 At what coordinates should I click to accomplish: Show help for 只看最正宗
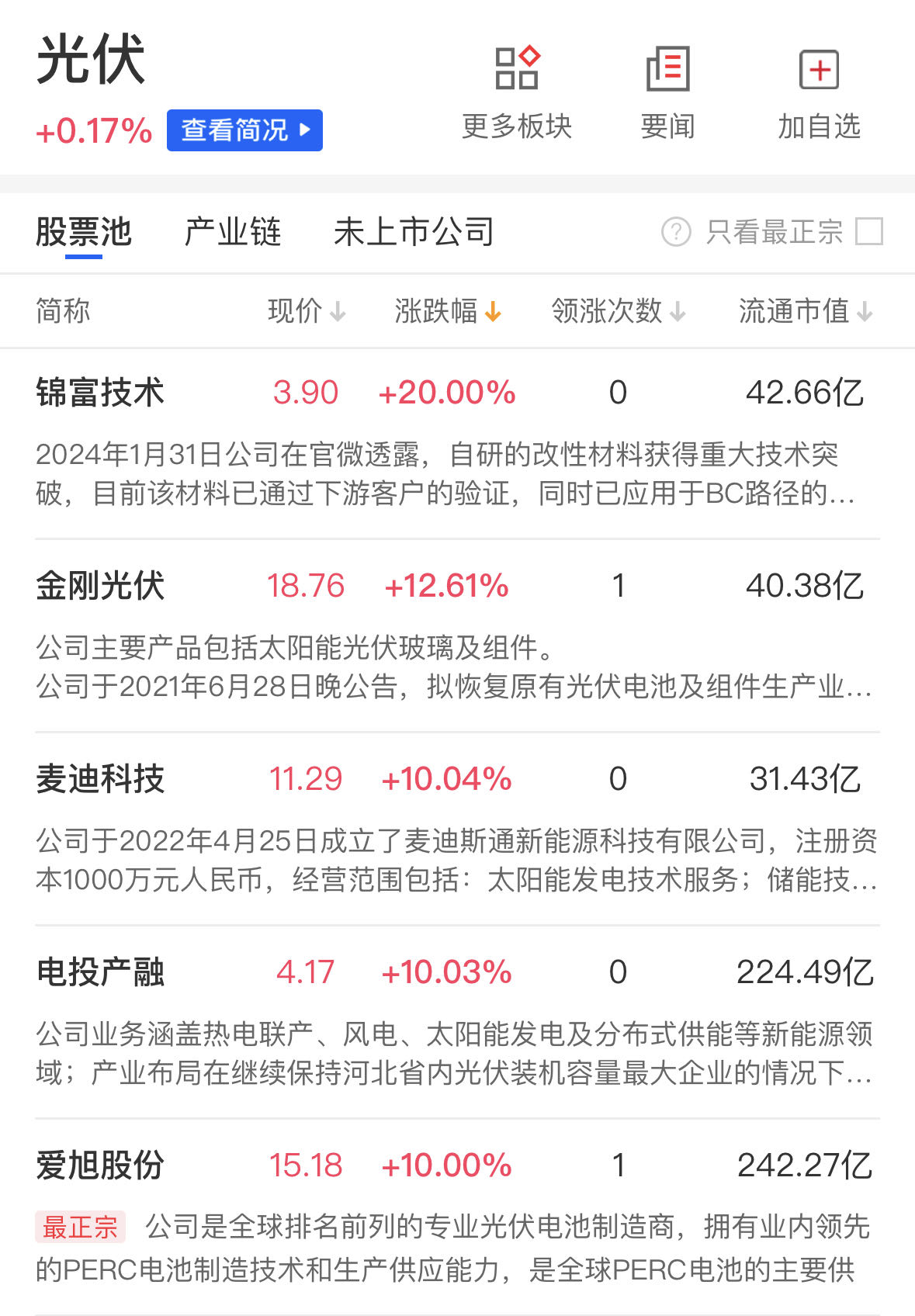pyautogui.click(x=676, y=231)
